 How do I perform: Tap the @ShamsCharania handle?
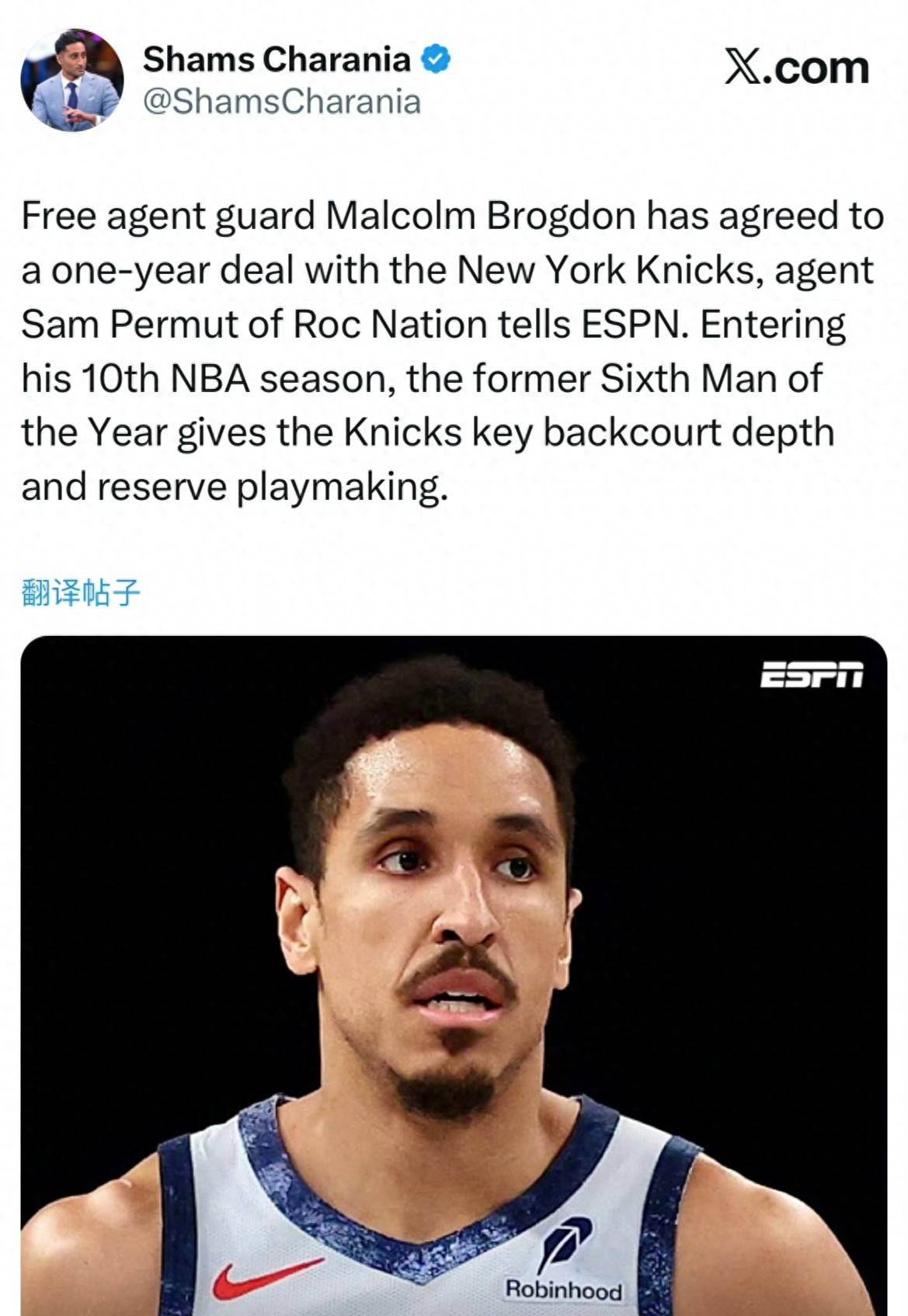point(281,102)
